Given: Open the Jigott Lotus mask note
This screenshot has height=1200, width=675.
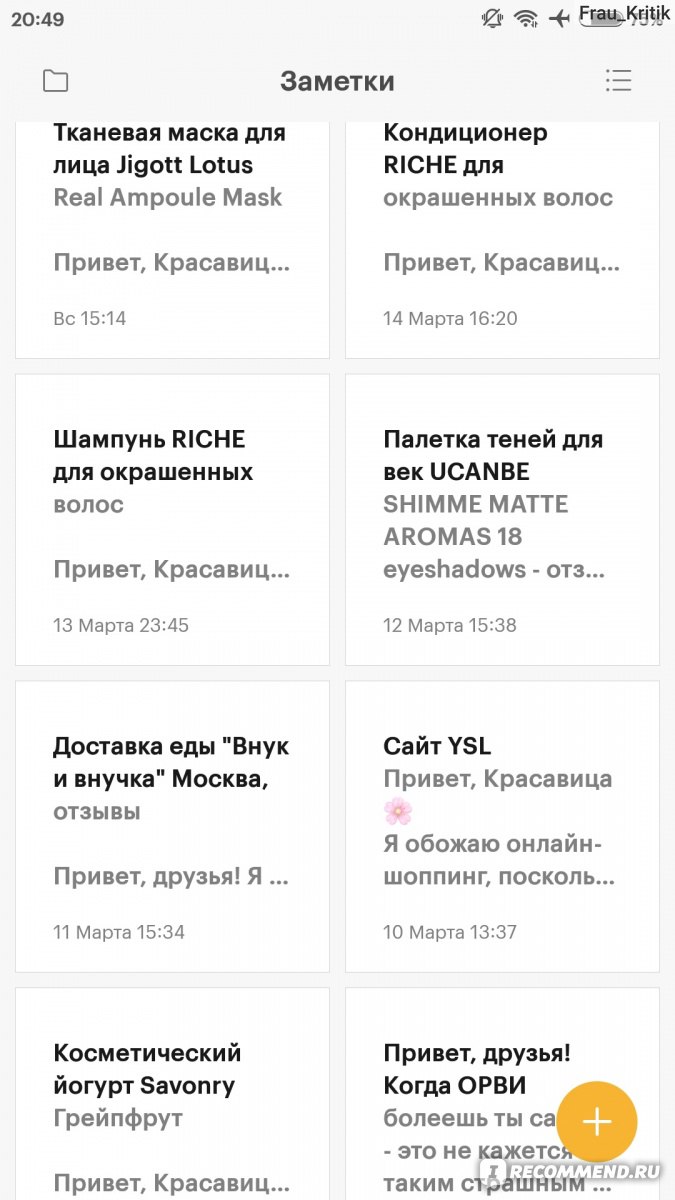Looking at the screenshot, I should coord(172,240).
